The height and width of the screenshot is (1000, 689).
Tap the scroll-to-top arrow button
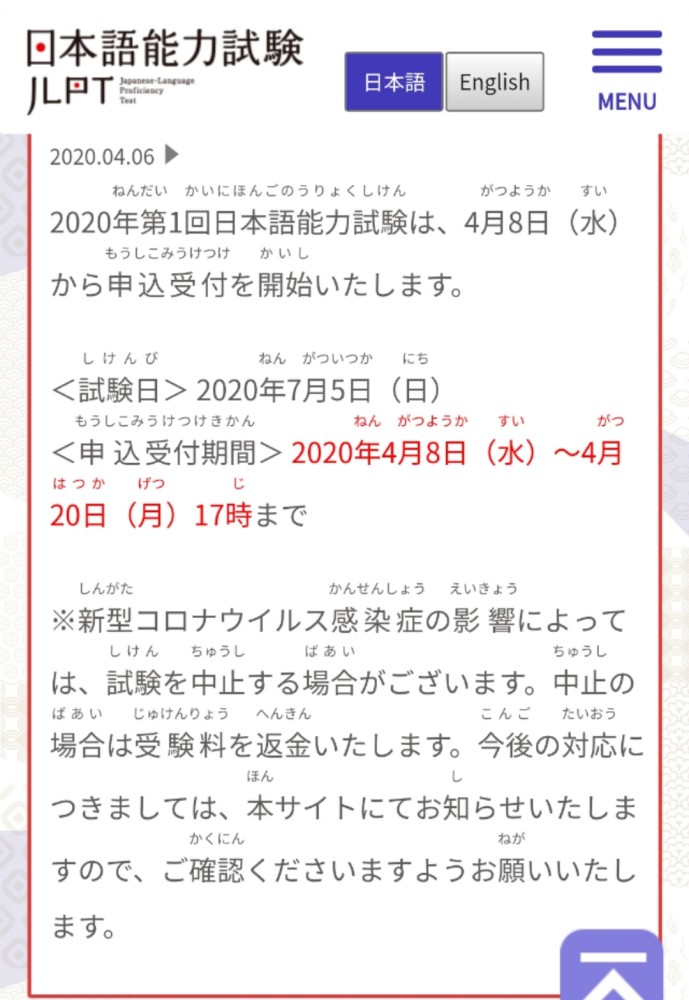[612, 964]
